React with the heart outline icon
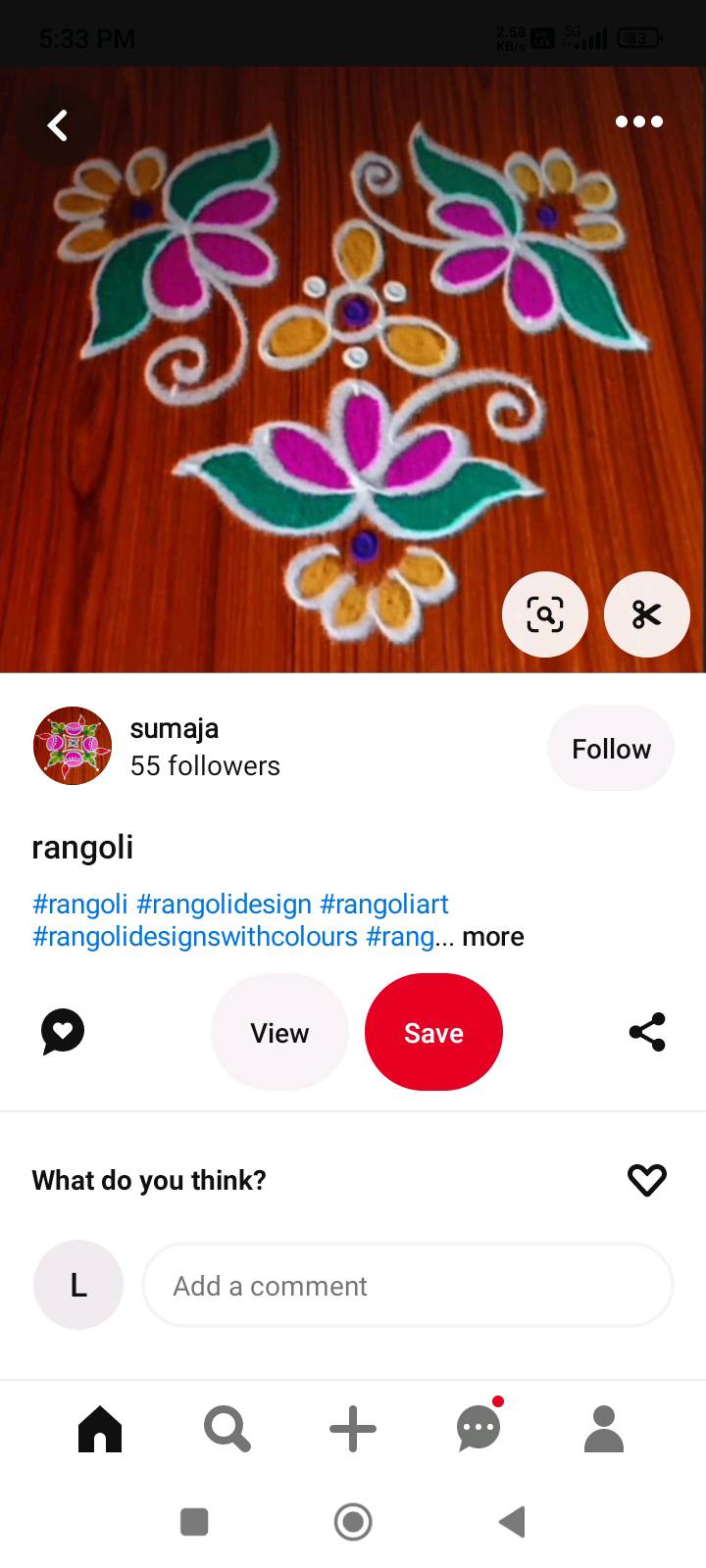The height and width of the screenshot is (1568, 706). [647, 1180]
